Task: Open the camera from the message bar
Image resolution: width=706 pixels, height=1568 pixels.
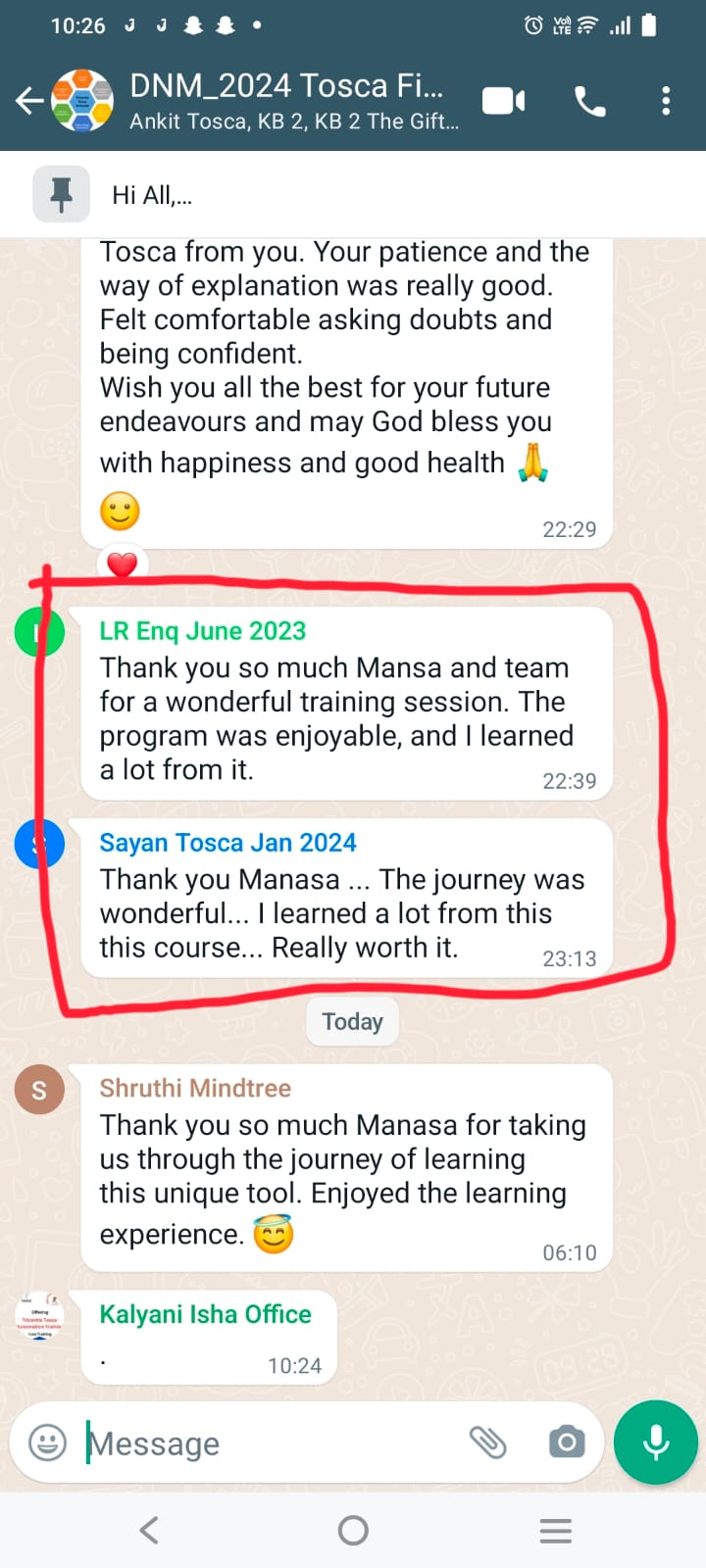Action: point(567,1443)
